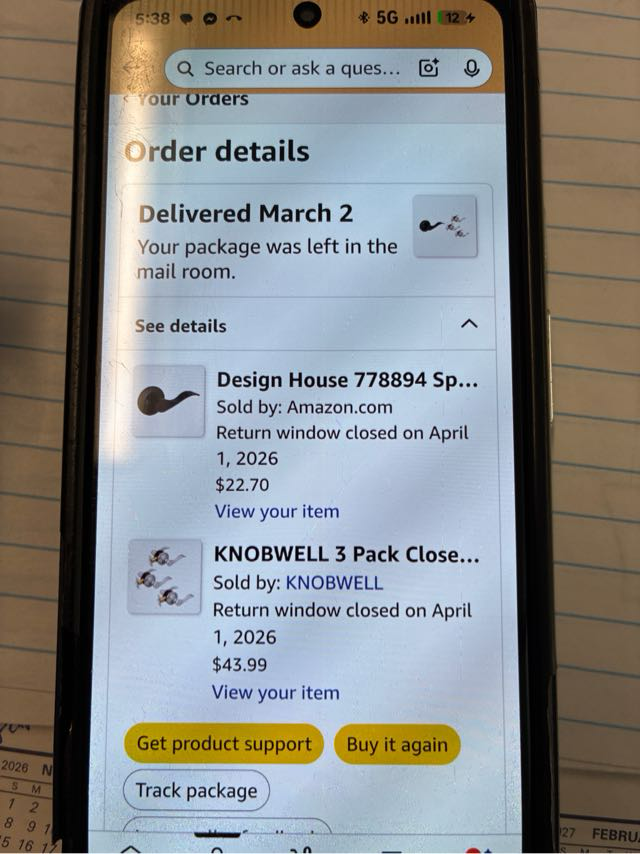Open delivered package thumbnail image

click(444, 226)
